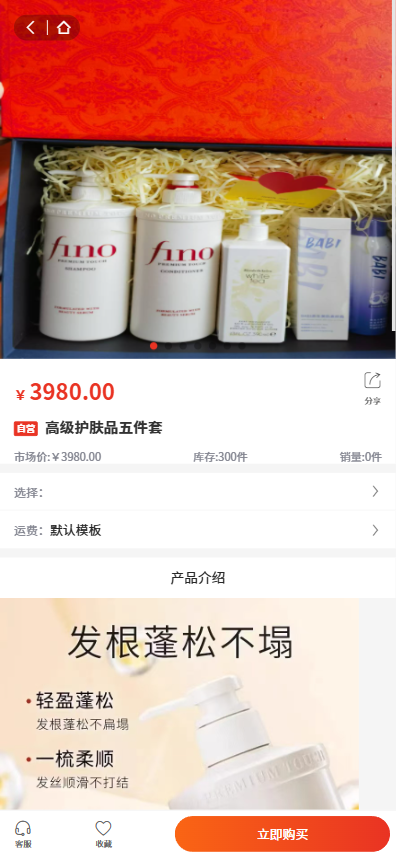Screen dimensions: 396x857
Task: Open the 选择 options row
Action: (x=198, y=492)
